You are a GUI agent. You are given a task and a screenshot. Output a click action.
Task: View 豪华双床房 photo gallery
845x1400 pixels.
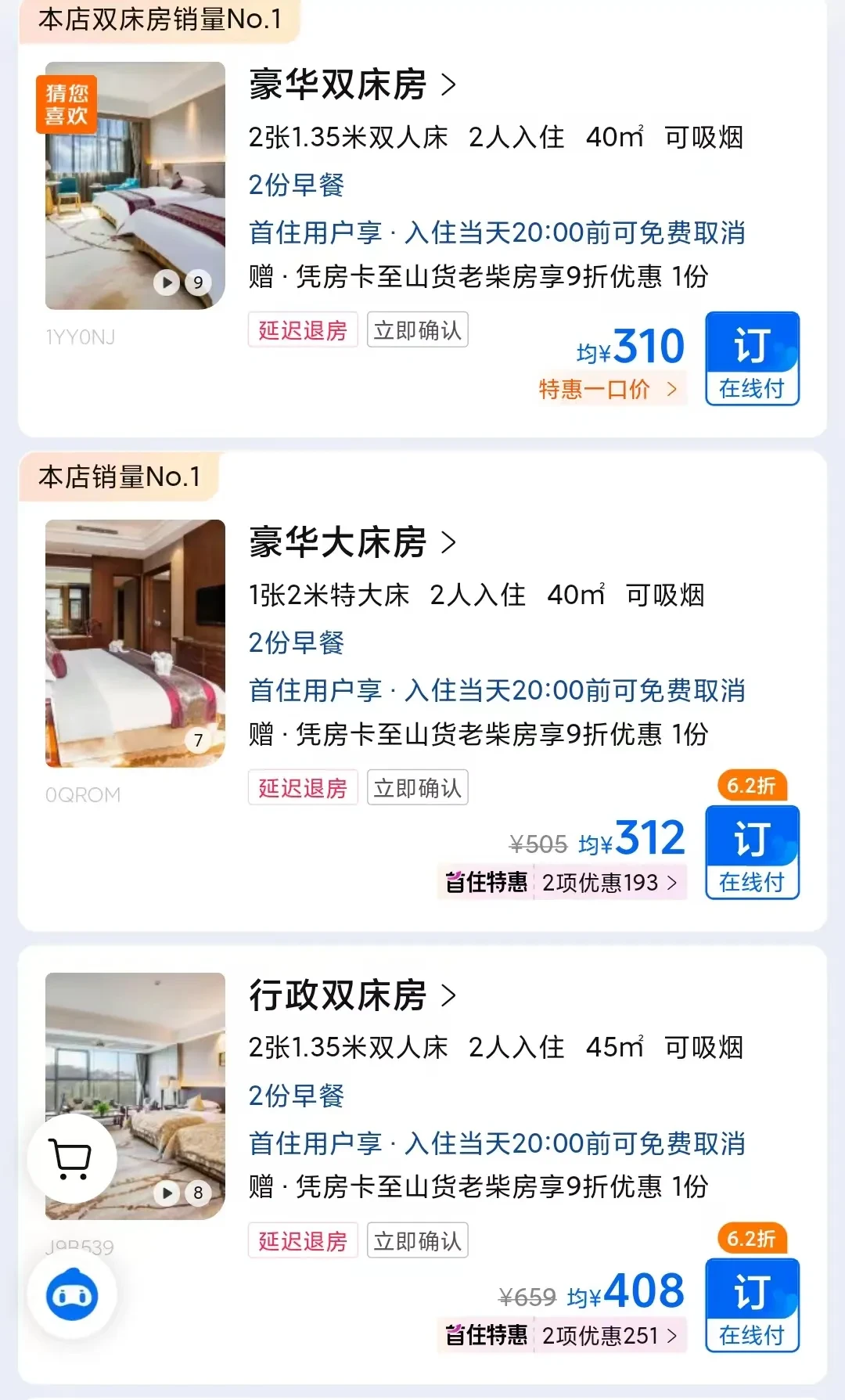pyautogui.click(x=135, y=185)
